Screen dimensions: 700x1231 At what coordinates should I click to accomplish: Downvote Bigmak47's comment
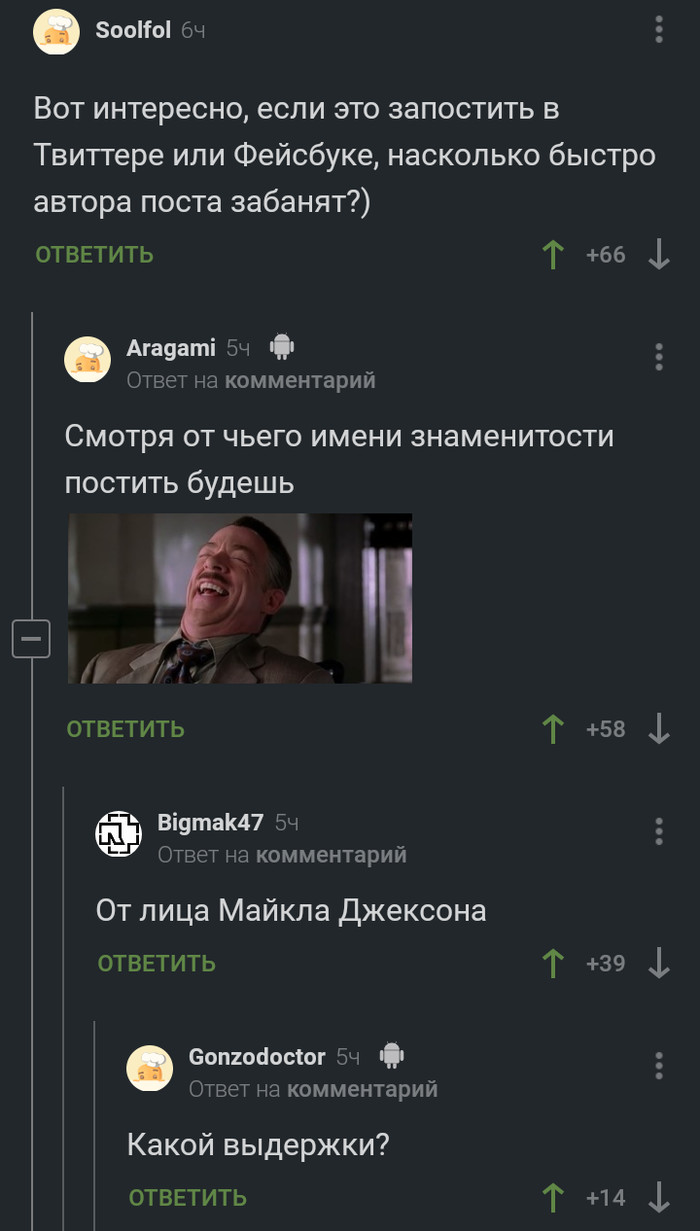point(658,963)
